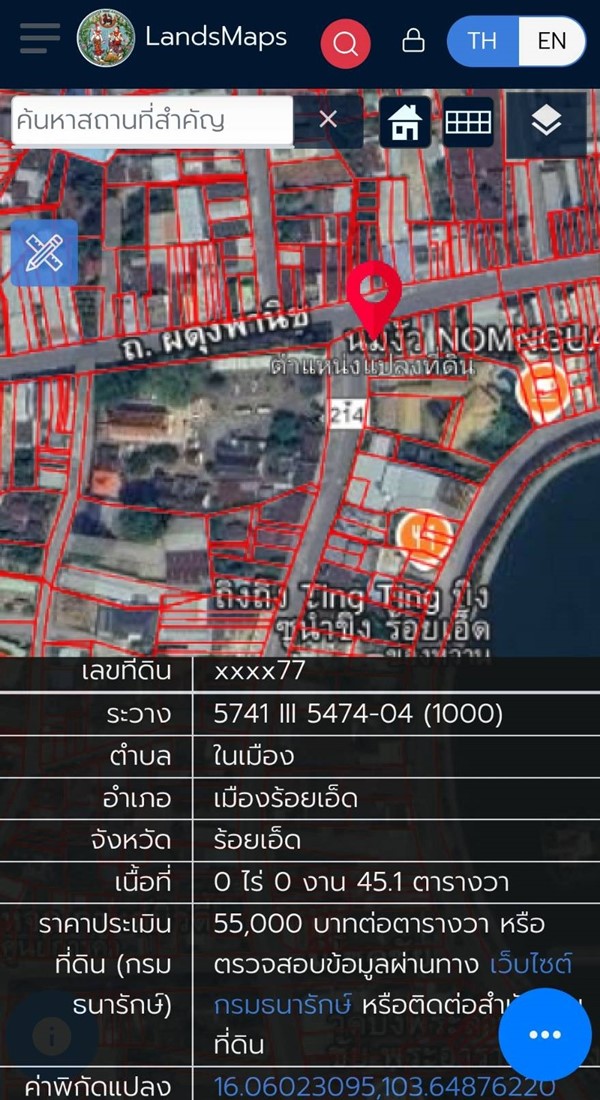This screenshot has width=600, height=1100.
Task: Open the parcel coordinates link
Action: 385,1085
